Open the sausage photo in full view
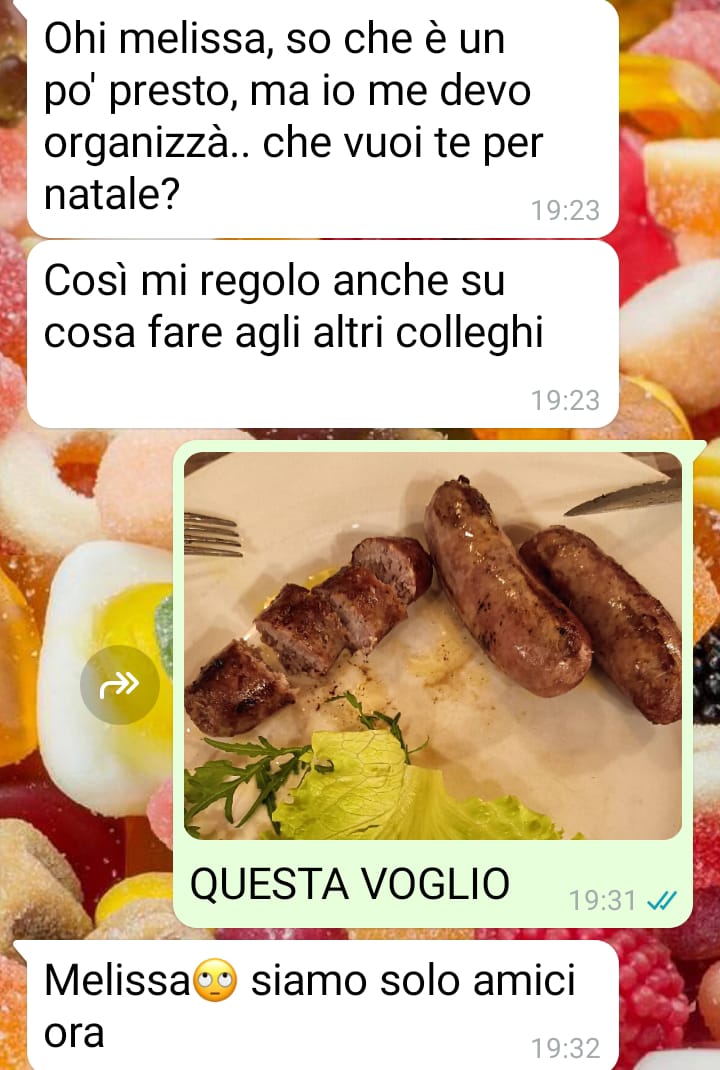 (432, 645)
